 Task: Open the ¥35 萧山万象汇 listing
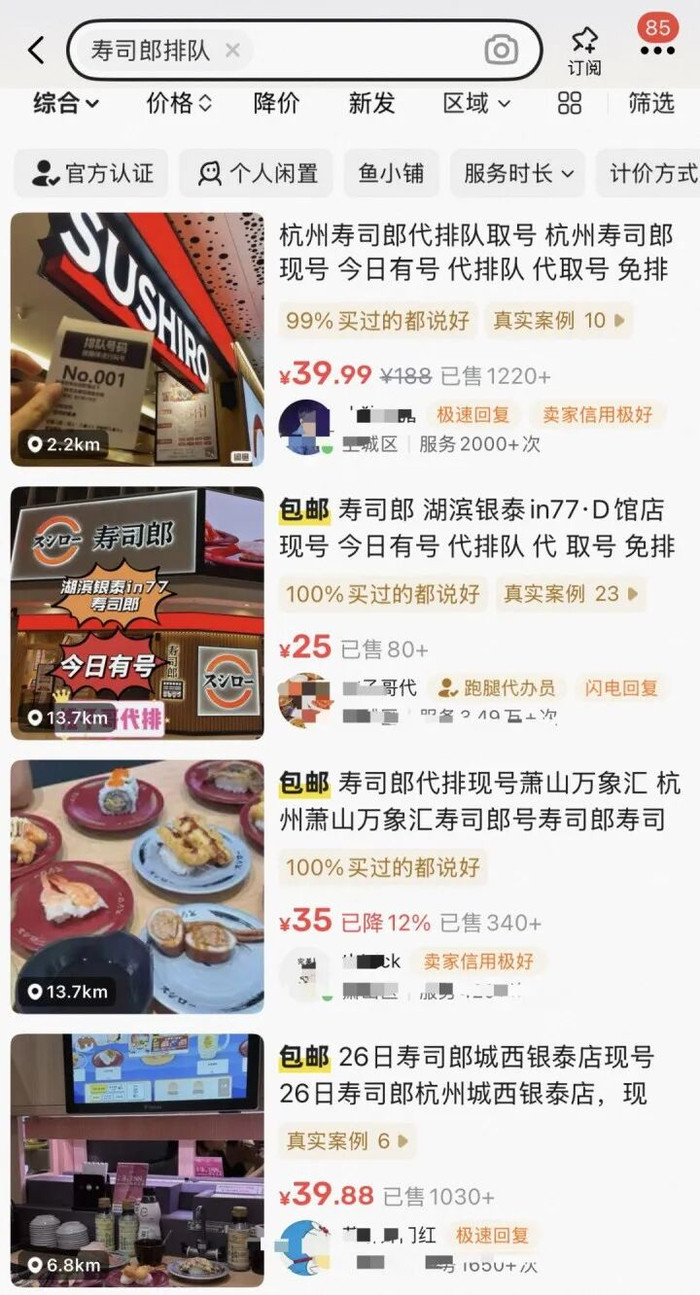pyautogui.click(x=476, y=802)
